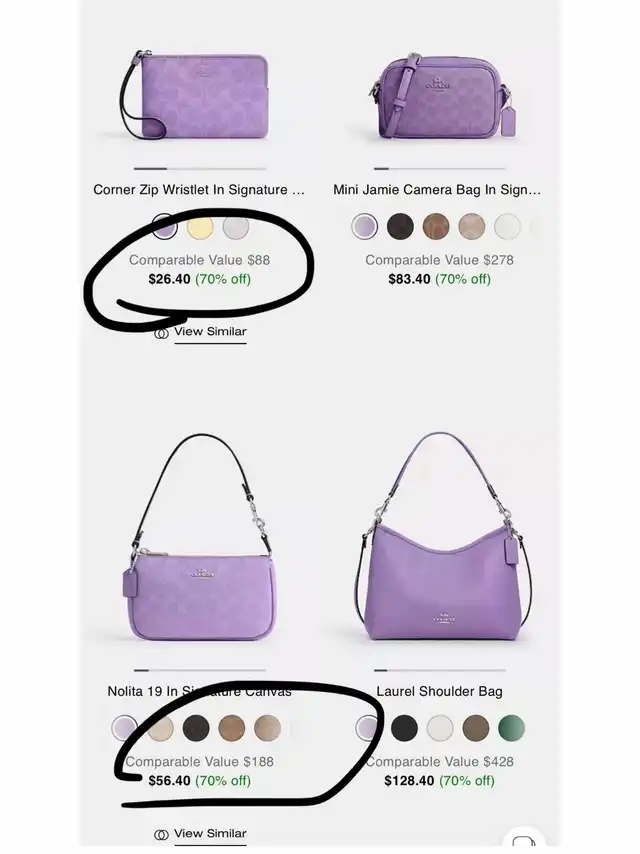Select white swatch for Mini Jamie Camera Bag
Screen dimensions: 640x854
(x=507, y=227)
